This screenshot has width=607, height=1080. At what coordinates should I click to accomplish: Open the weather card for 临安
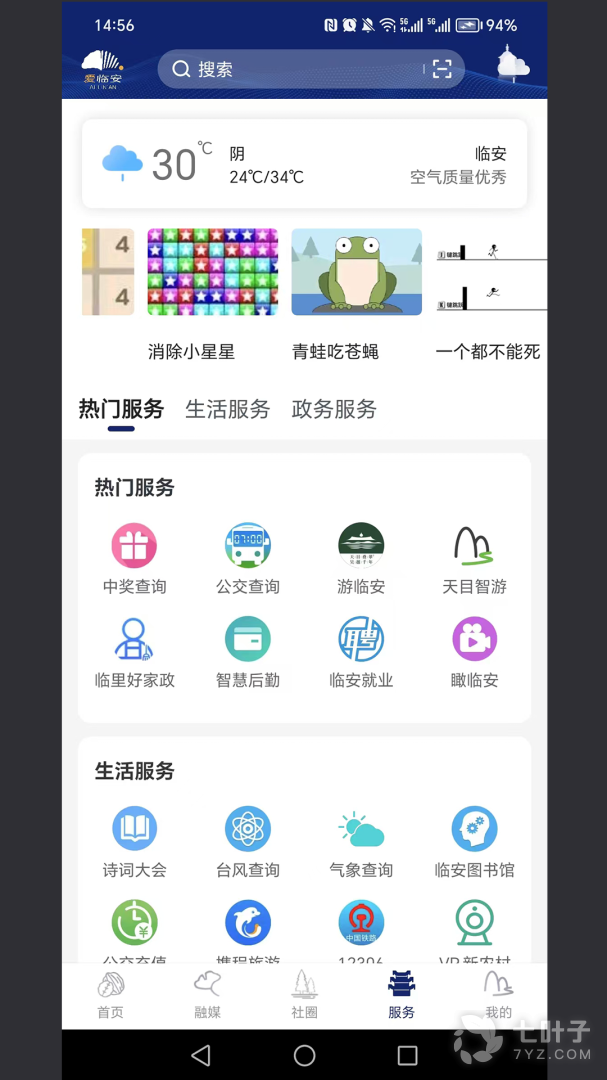point(304,164)
